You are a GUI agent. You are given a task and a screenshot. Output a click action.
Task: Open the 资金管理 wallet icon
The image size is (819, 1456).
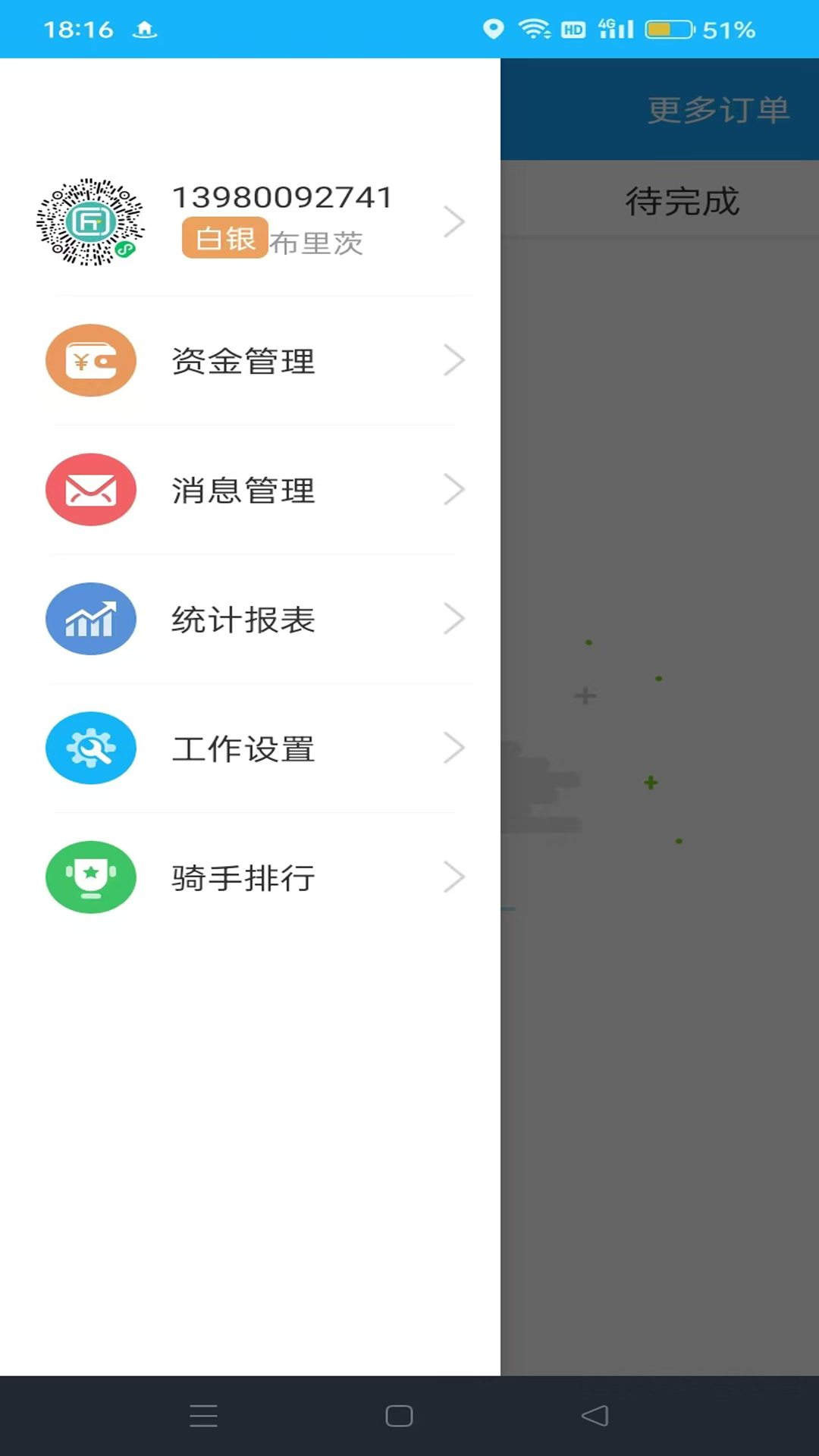[x=91, y=360]
